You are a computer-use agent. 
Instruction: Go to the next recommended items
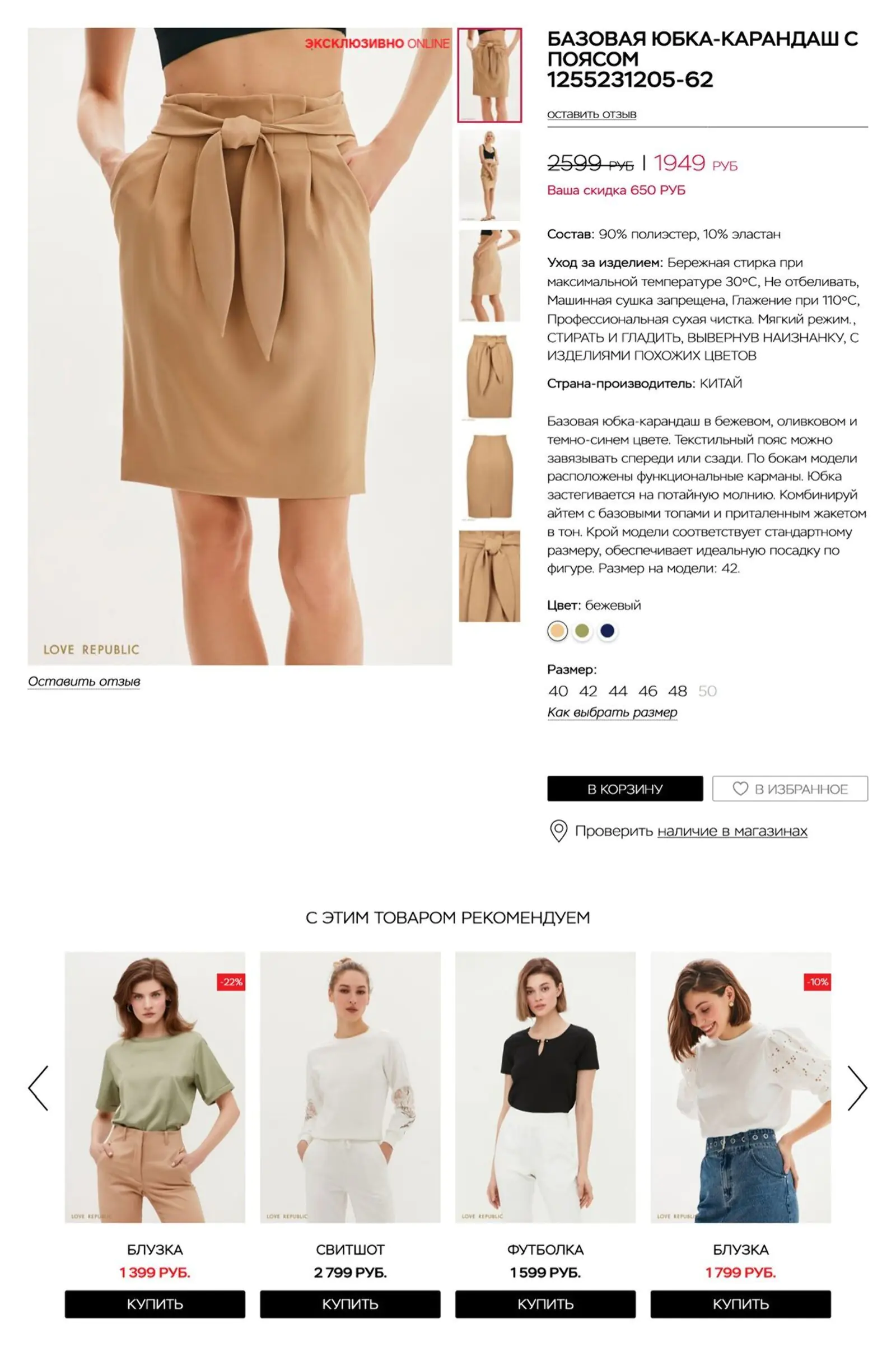[x=857, y=1088]
